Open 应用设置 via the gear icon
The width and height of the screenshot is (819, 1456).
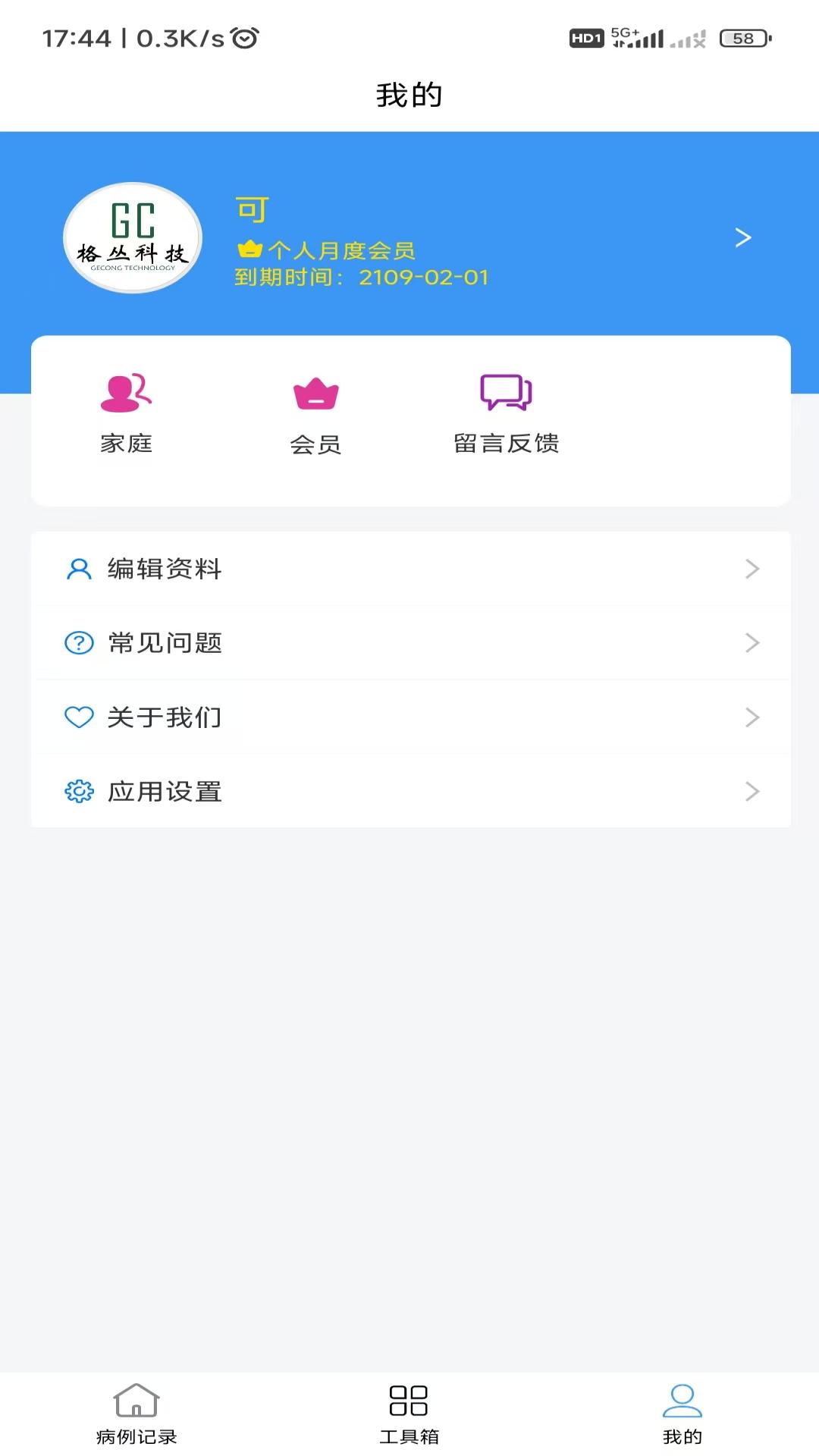78,791
